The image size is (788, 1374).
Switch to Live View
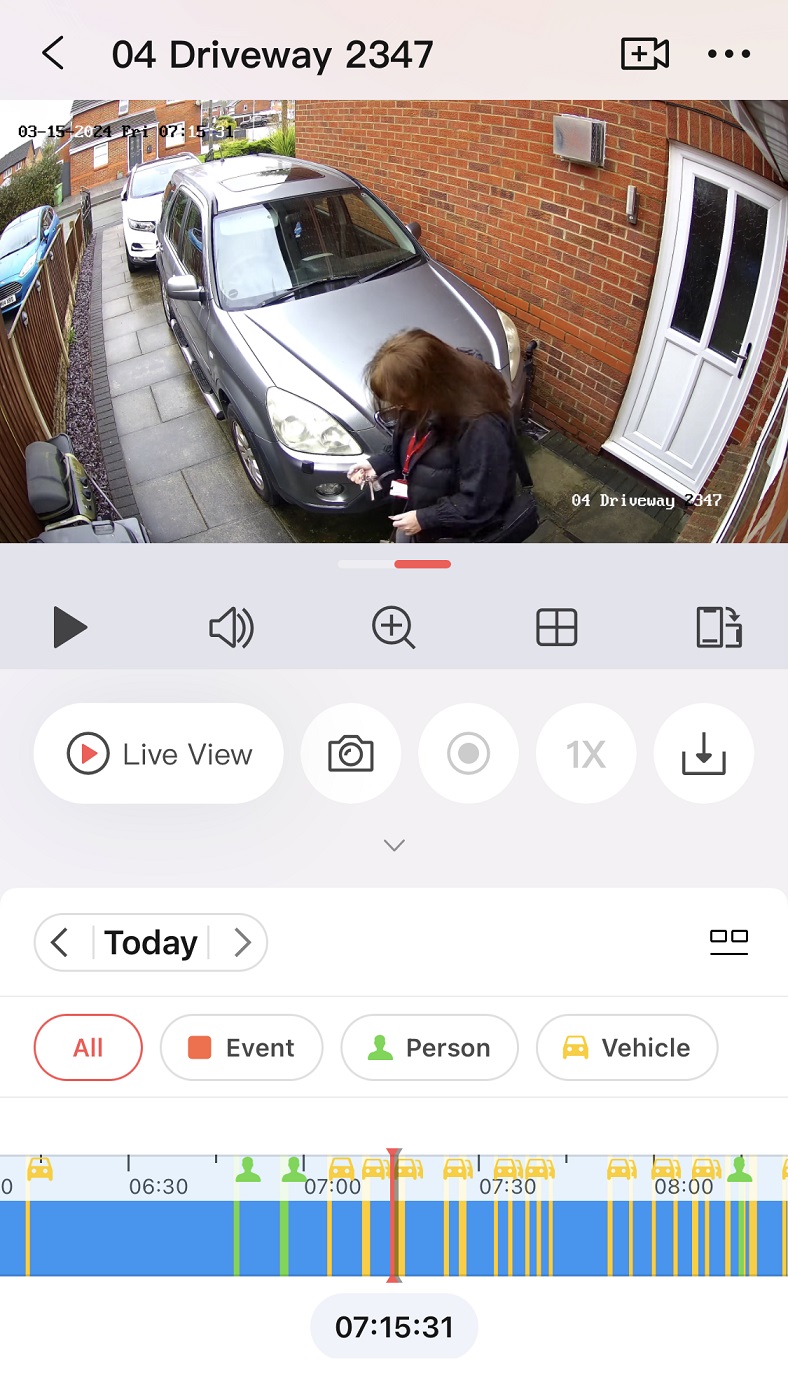159,754
